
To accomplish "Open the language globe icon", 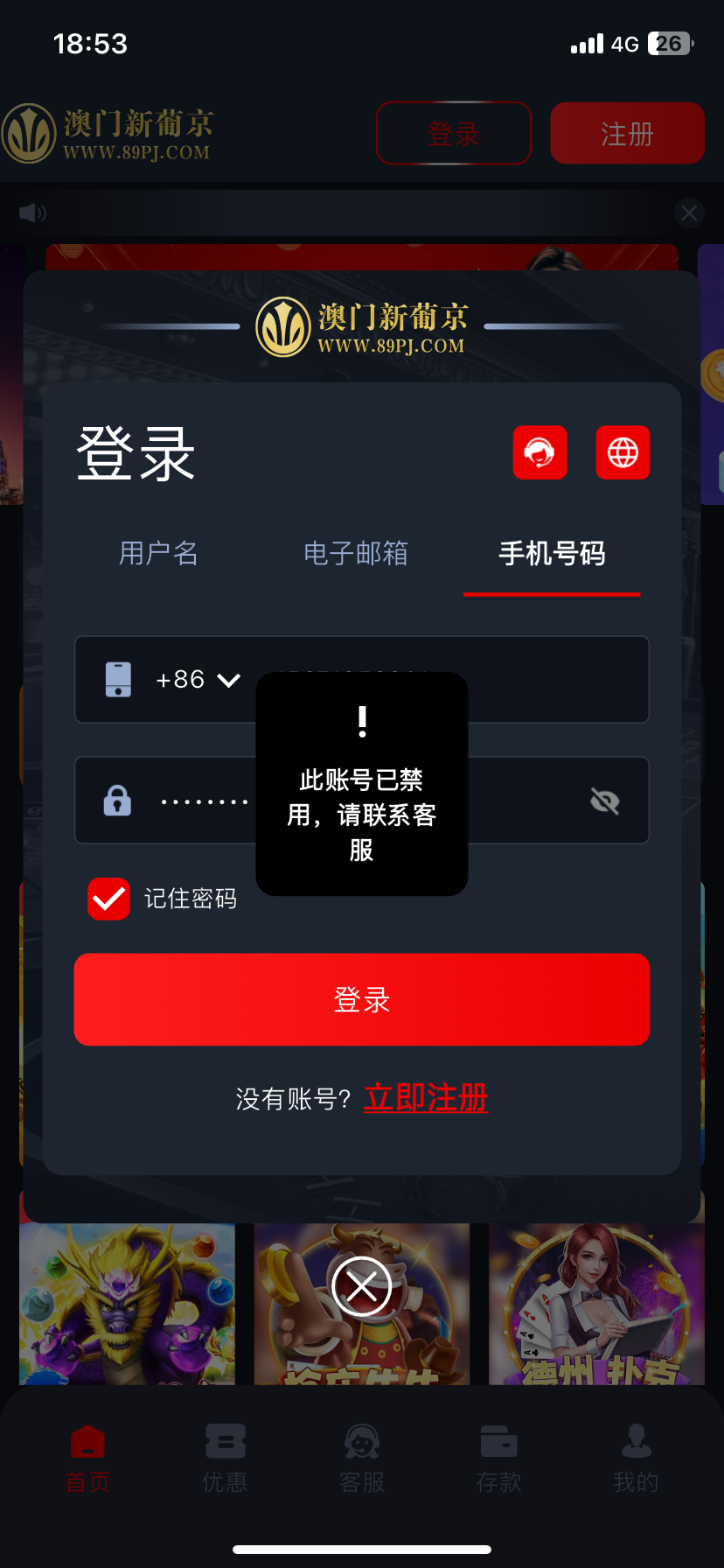I will 623,452.
